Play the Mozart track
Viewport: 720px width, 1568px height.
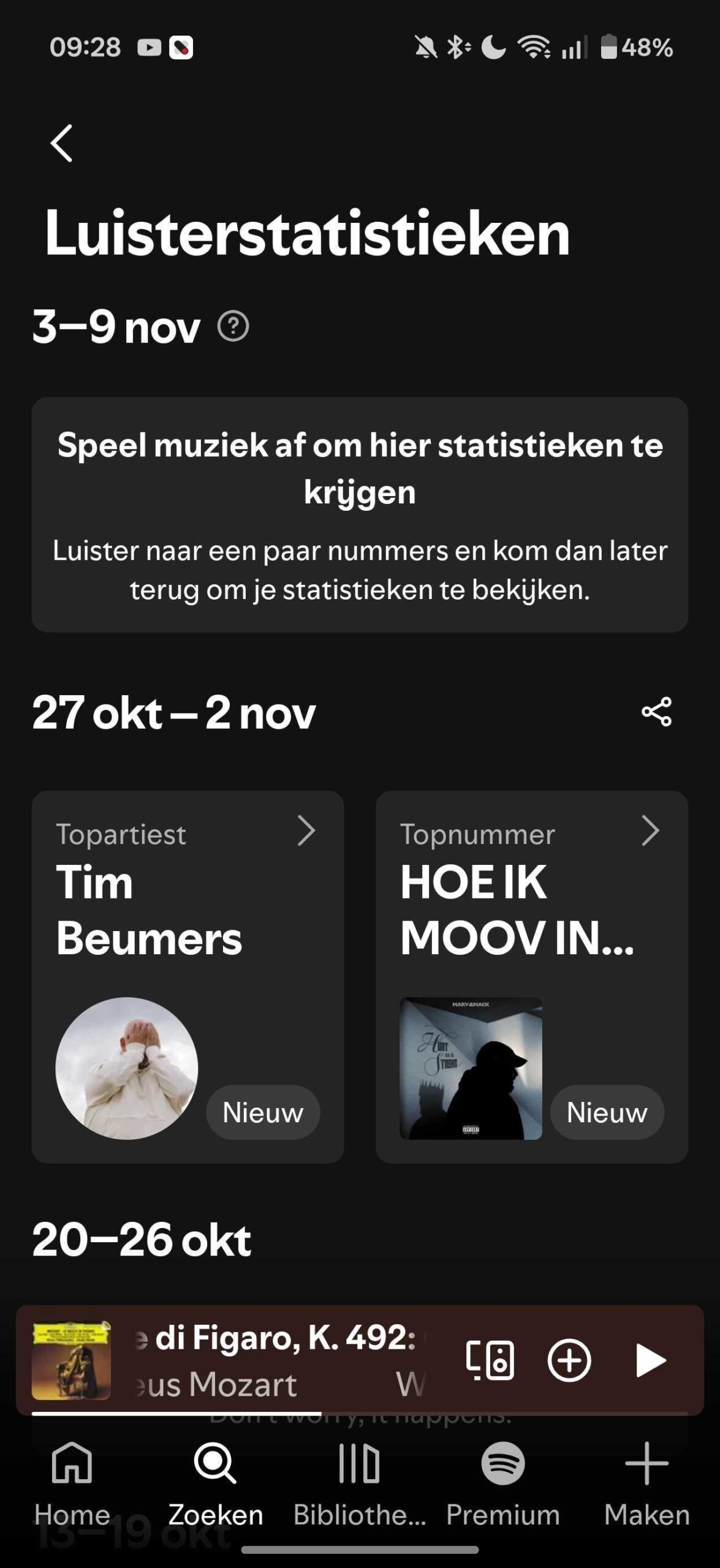pyautogui.click(x=650, y=1361)
